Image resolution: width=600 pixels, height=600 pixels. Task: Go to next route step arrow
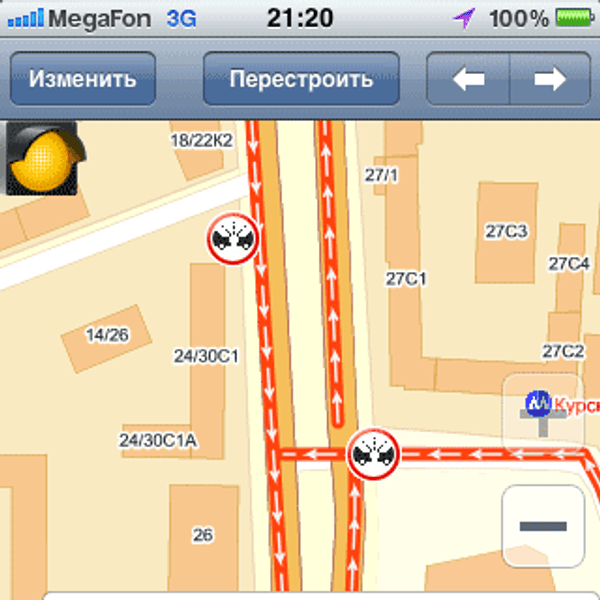[550, 79]
